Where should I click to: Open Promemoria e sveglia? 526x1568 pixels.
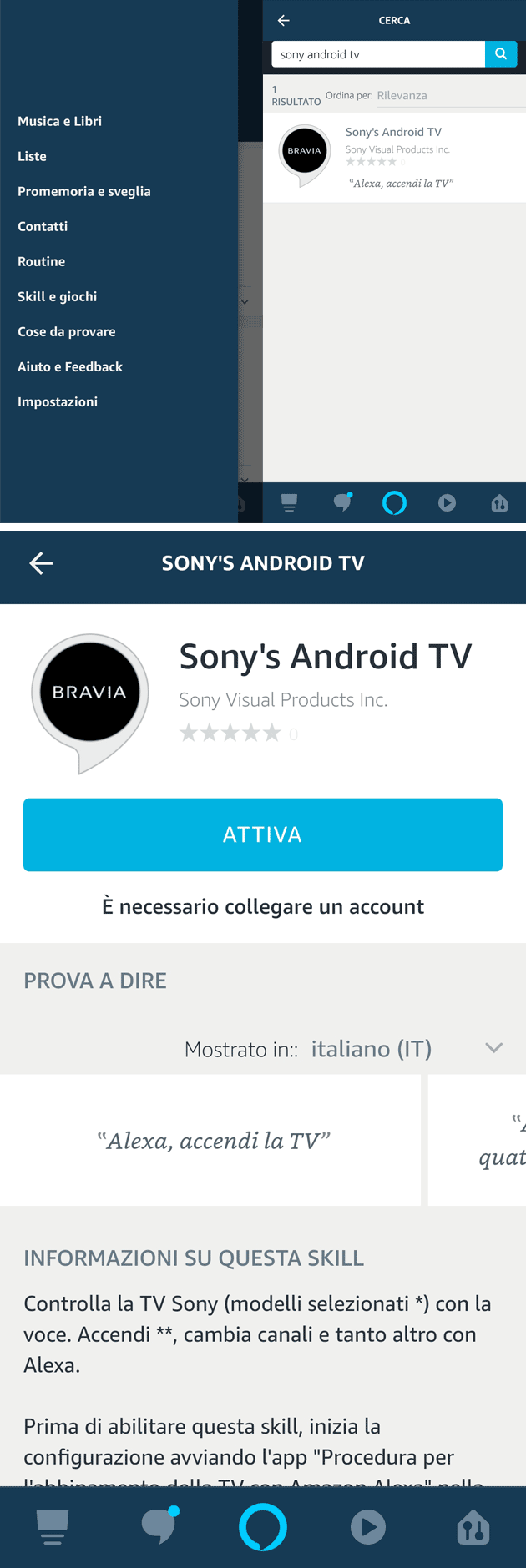83,191
